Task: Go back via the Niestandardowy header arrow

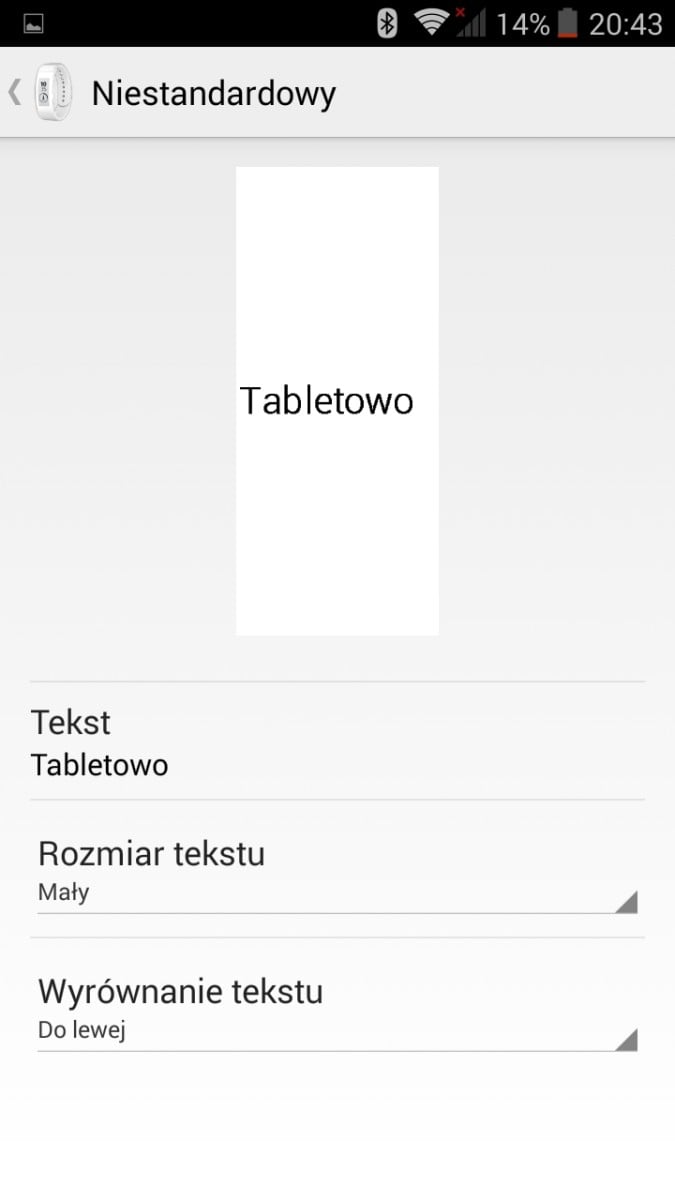Action: (15, 93)
